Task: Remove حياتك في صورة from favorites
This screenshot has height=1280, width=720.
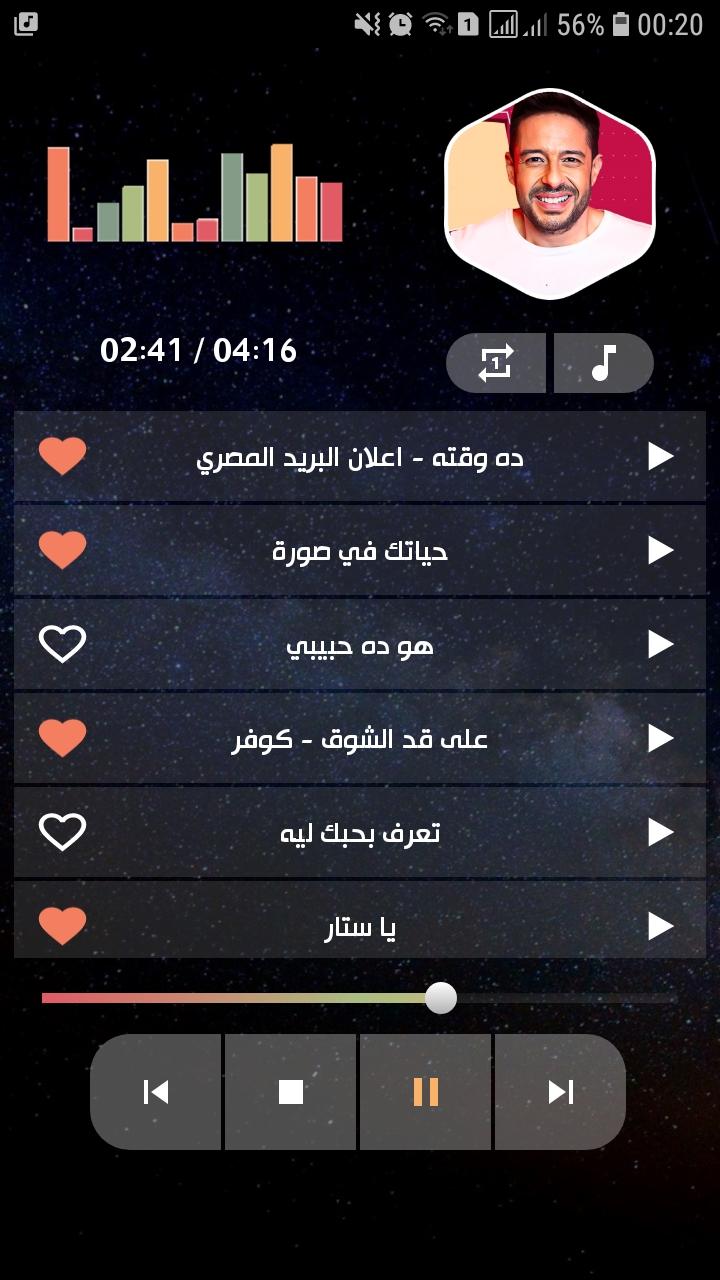Action: [62, 550]
